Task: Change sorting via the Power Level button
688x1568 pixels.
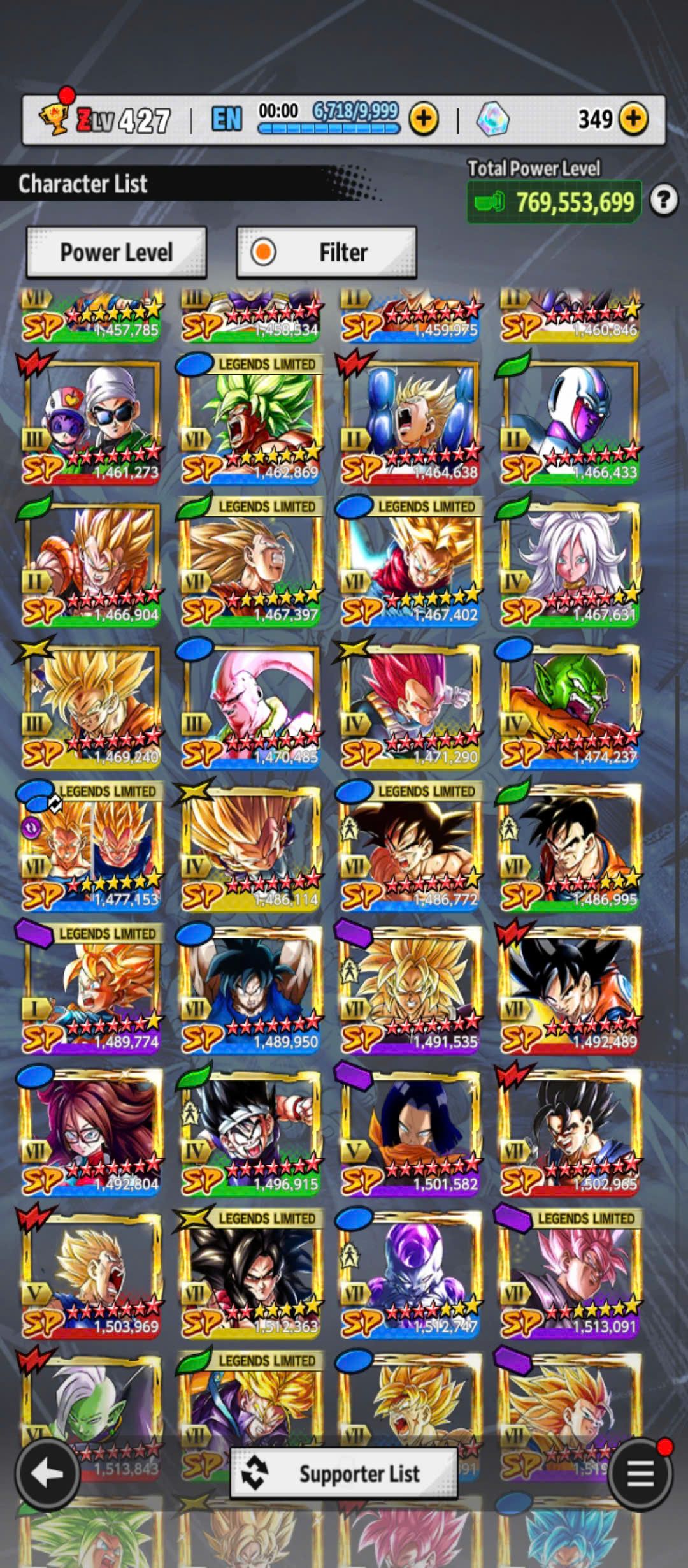Action: (117, 252)
